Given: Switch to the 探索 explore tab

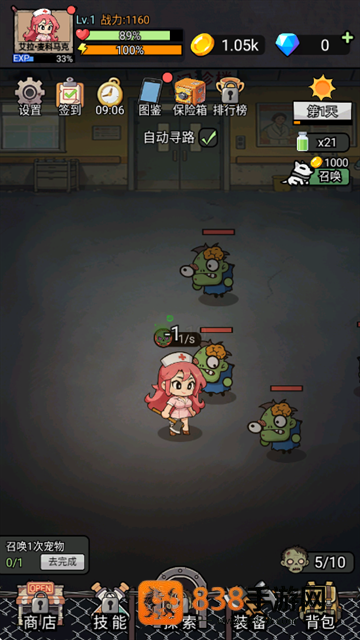Looking at the screenshot, I should click(181, 604).
